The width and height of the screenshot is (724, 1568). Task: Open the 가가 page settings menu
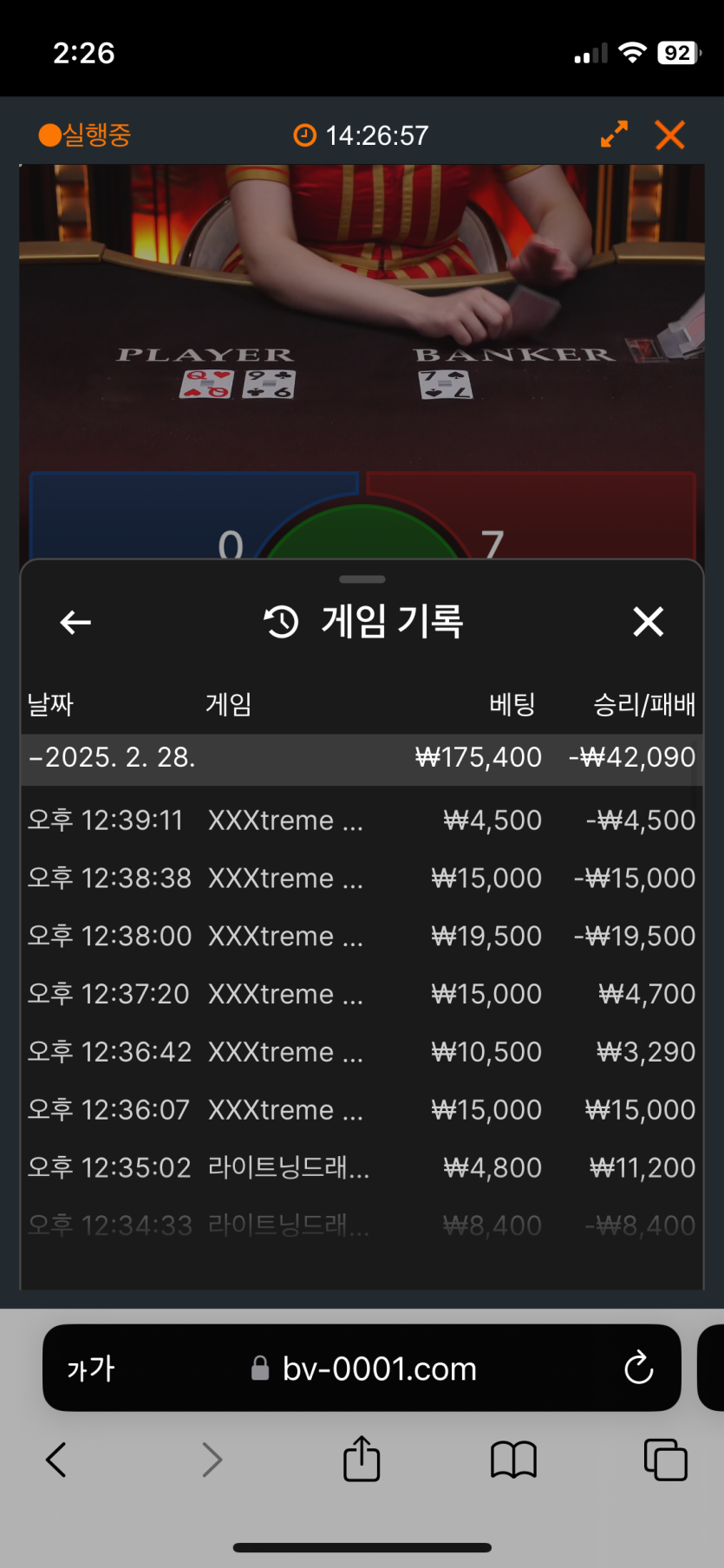(91, 1369)
